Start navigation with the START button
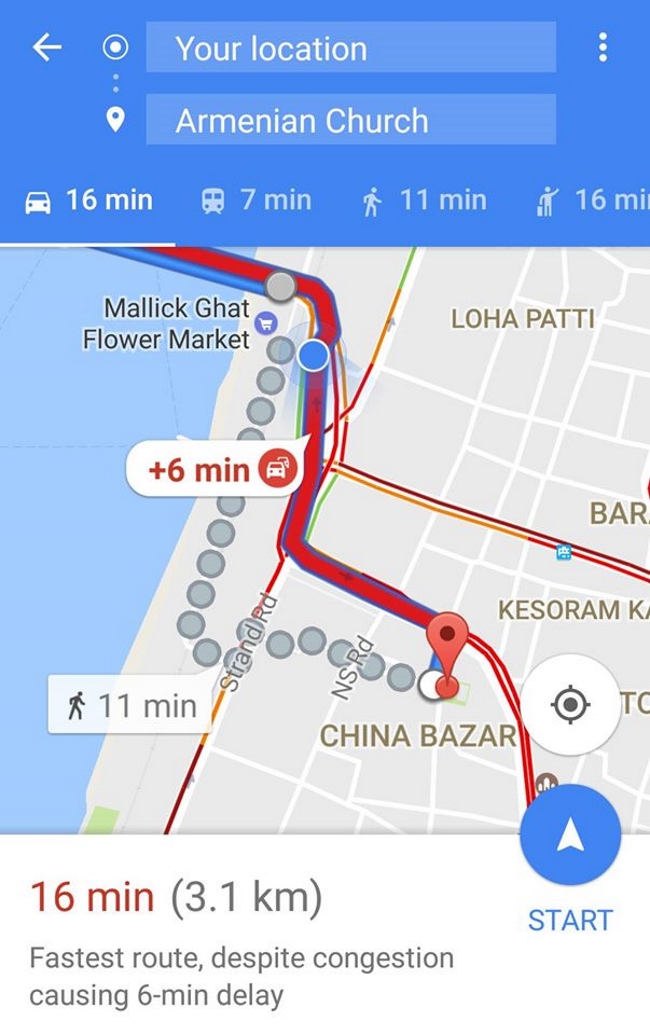650x1035 pixels. pos(570,837)
